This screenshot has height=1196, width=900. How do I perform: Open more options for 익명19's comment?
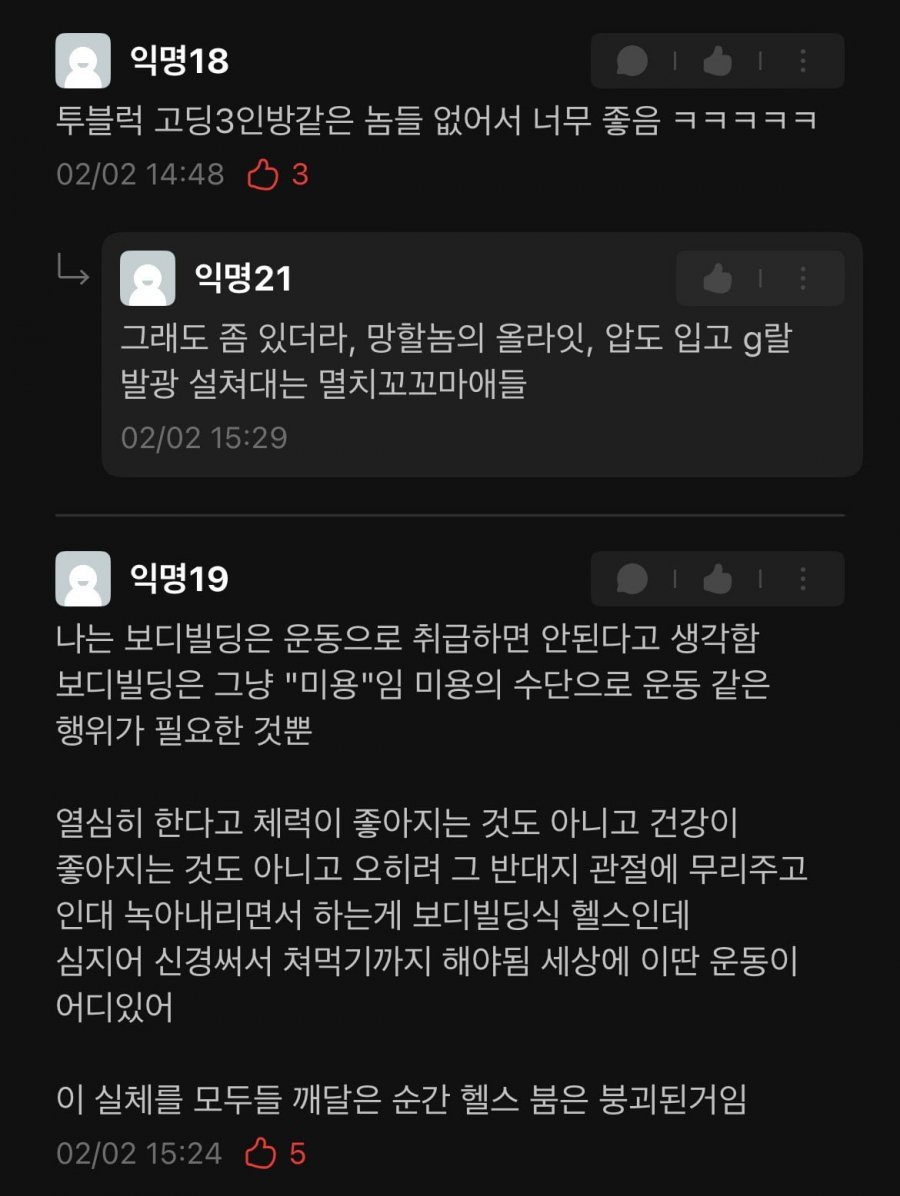pyautogui.click(x=802, y=578)
